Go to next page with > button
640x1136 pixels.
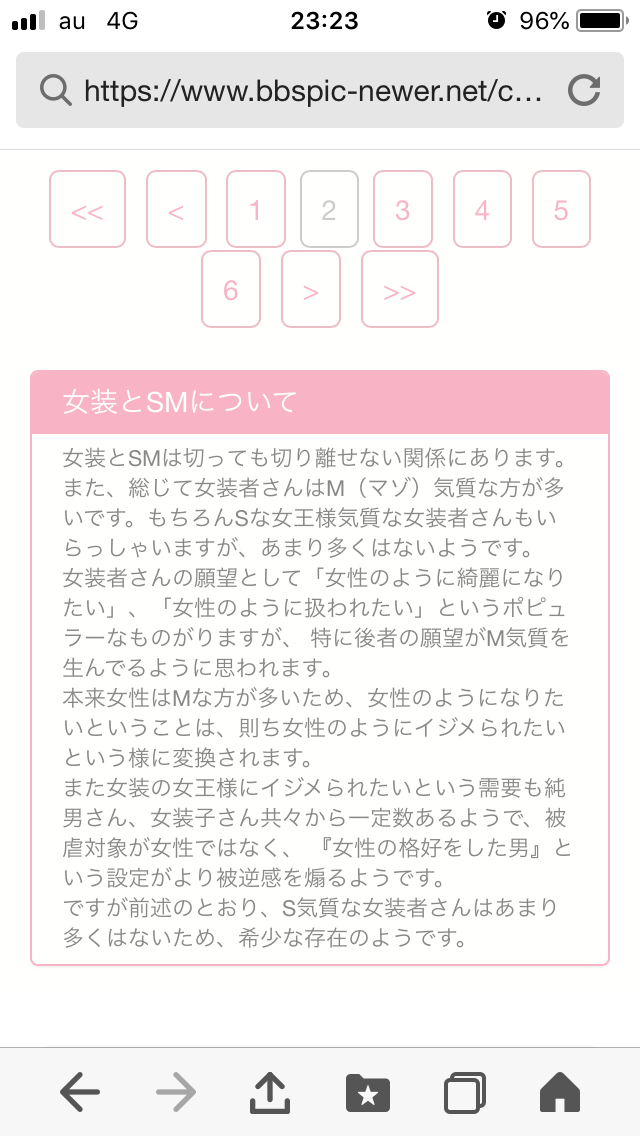[311, 289]
